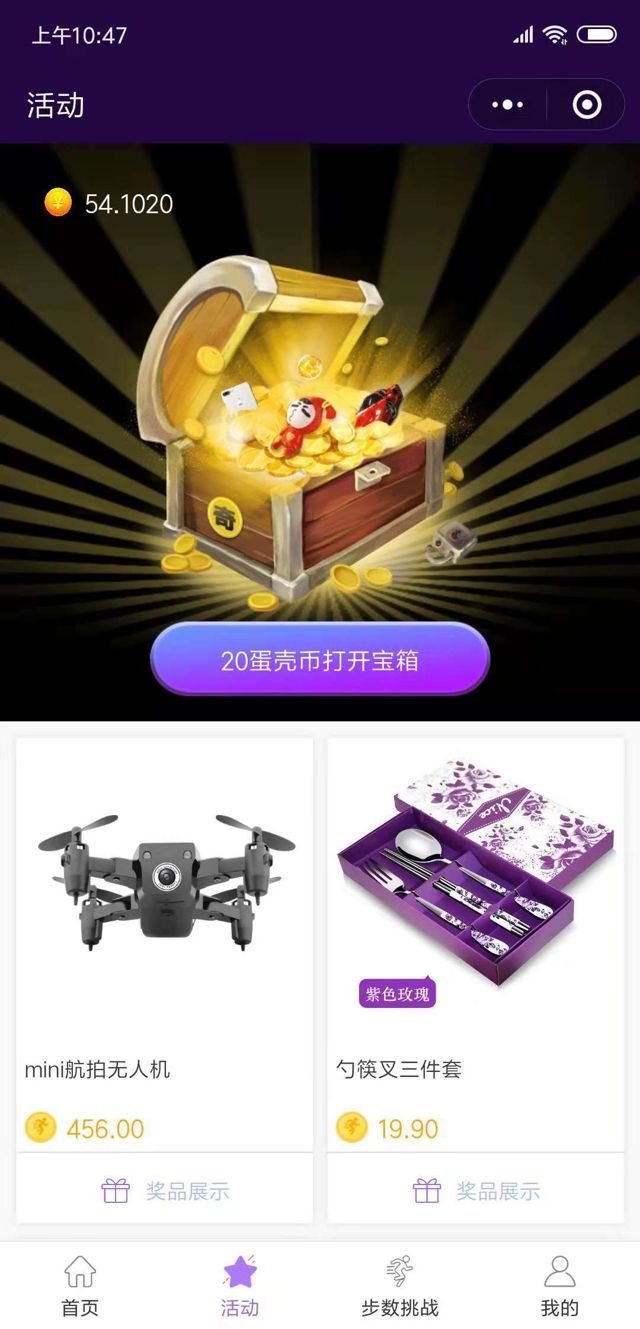The width and height of the screenshot is (640, 1329).
Task: Open the 我的 tab
Action: (560, 1286)
